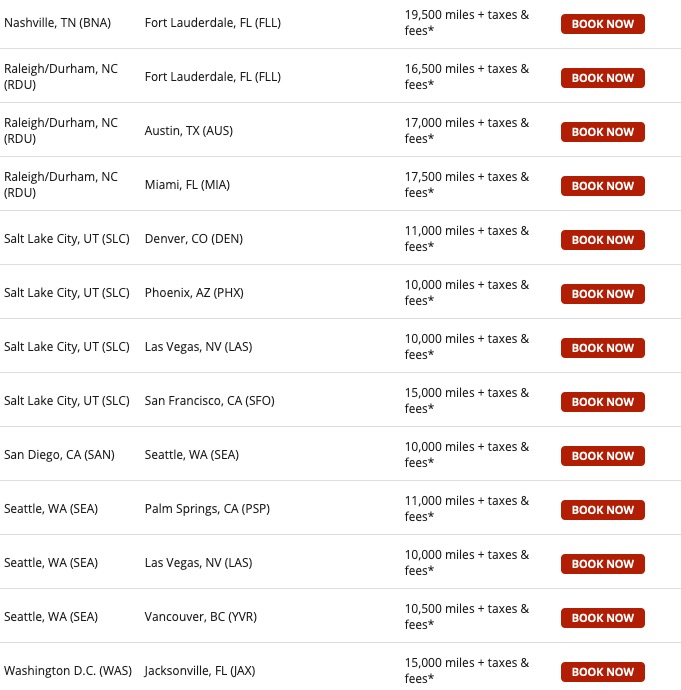Book Seattle to Palm Springs flight
Image resolution: width=681 pixels, height=690 pixels.
tap(602, 510)
